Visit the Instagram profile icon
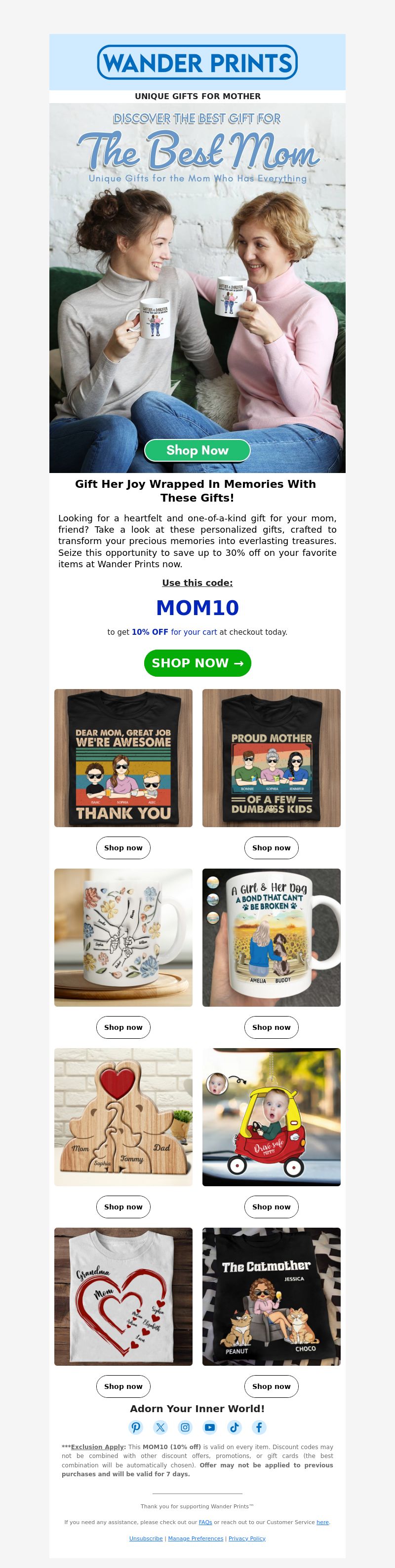Image resolution: width=395 pixels, height=1568 pixels. [185, 1427]
